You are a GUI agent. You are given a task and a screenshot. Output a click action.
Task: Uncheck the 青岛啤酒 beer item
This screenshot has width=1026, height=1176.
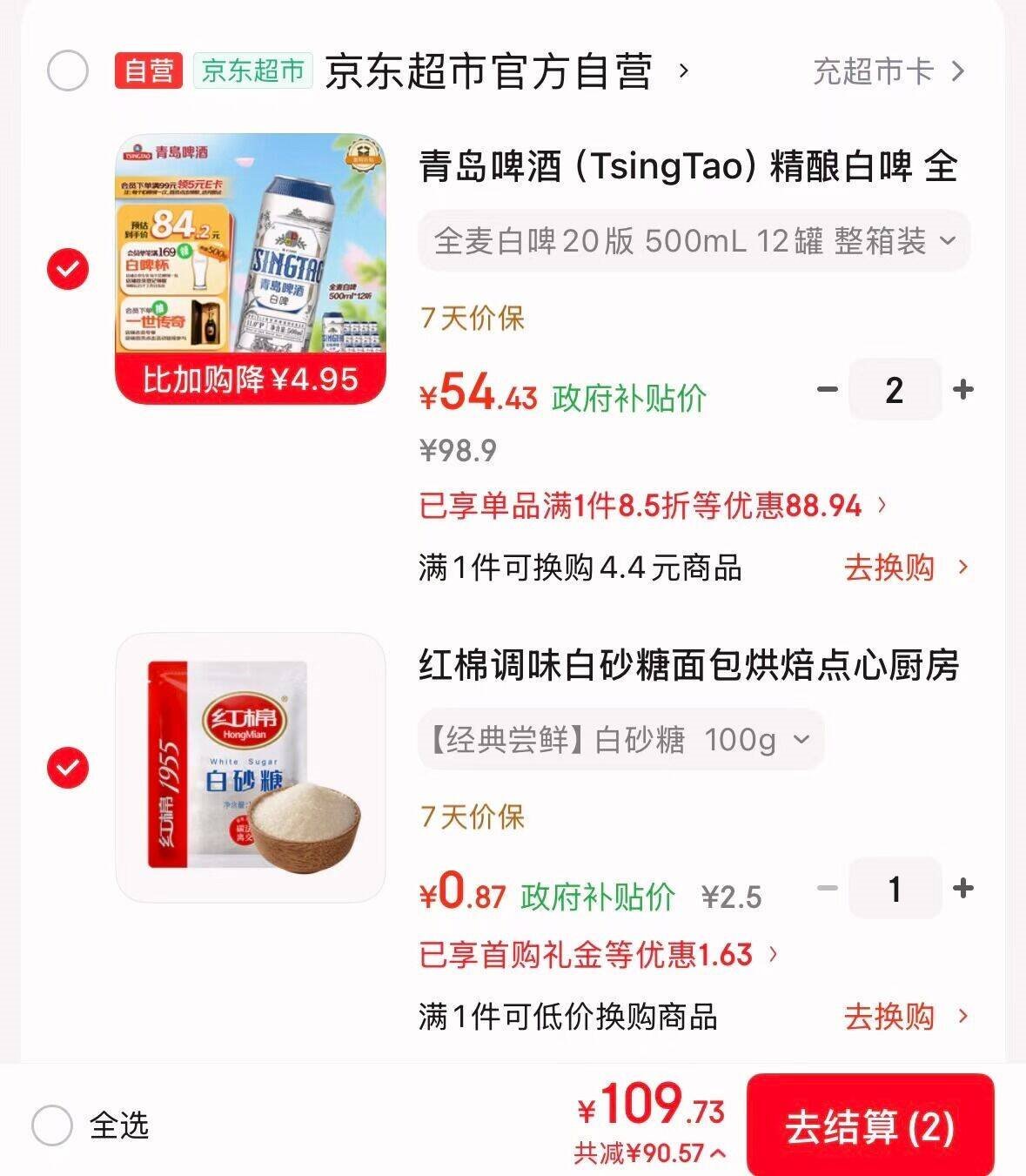67,269
